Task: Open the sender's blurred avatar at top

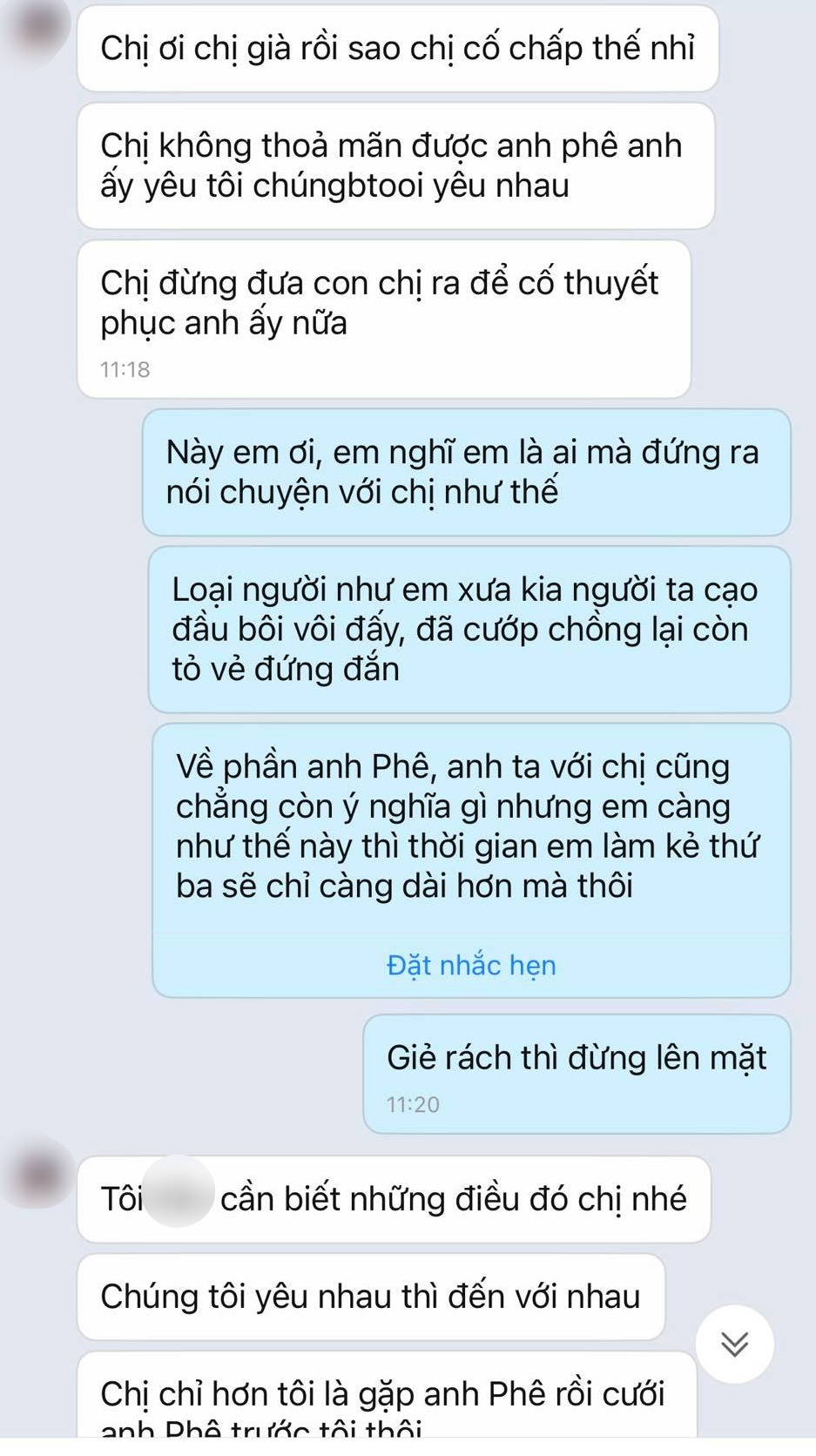Action: (35, 28)
